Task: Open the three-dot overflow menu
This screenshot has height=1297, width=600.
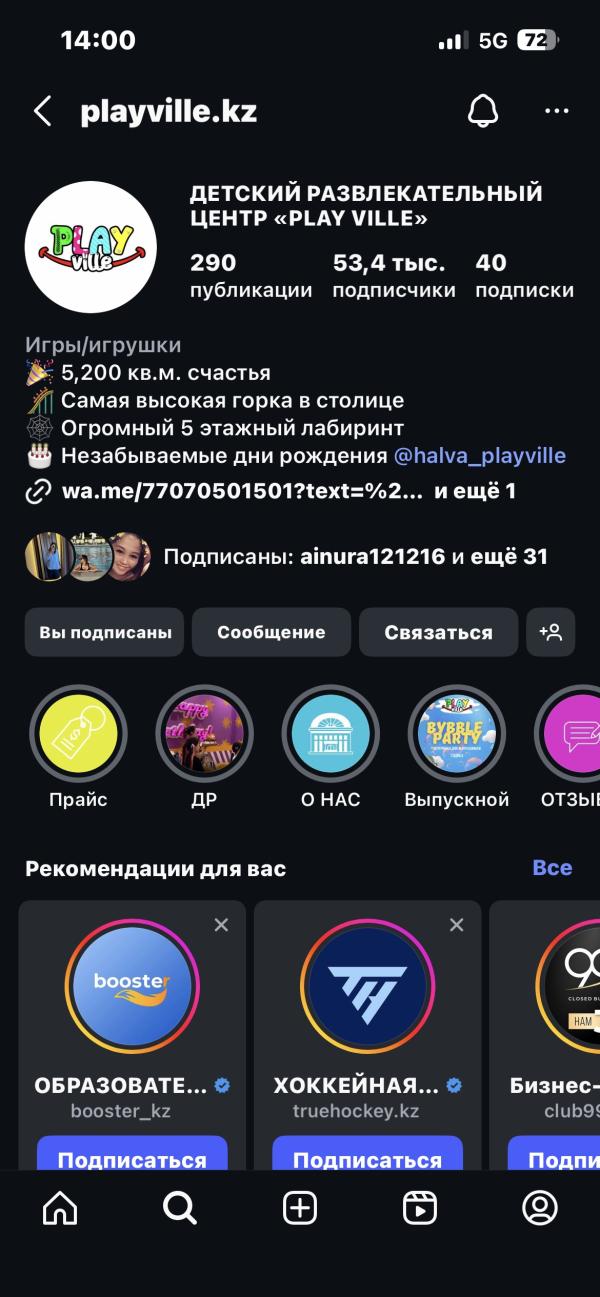Action: point(556,111)
